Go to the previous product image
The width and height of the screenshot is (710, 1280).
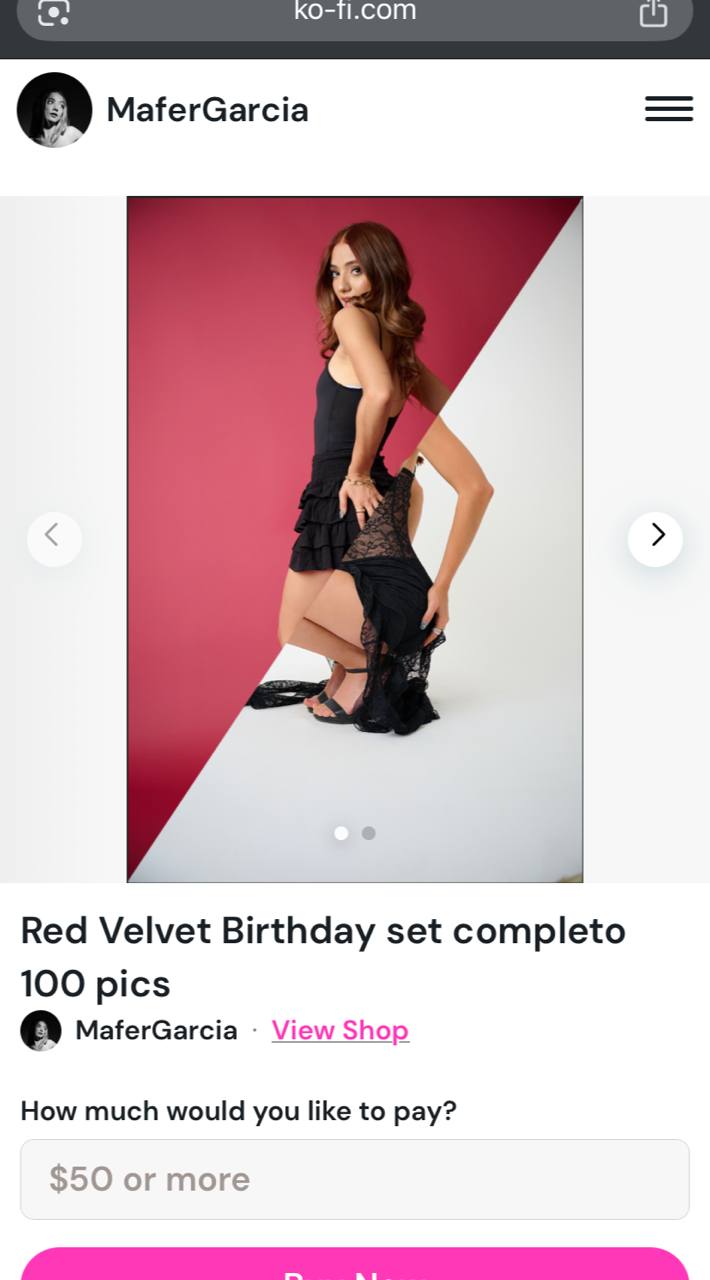pyautogui.click(x=54, y=538)
